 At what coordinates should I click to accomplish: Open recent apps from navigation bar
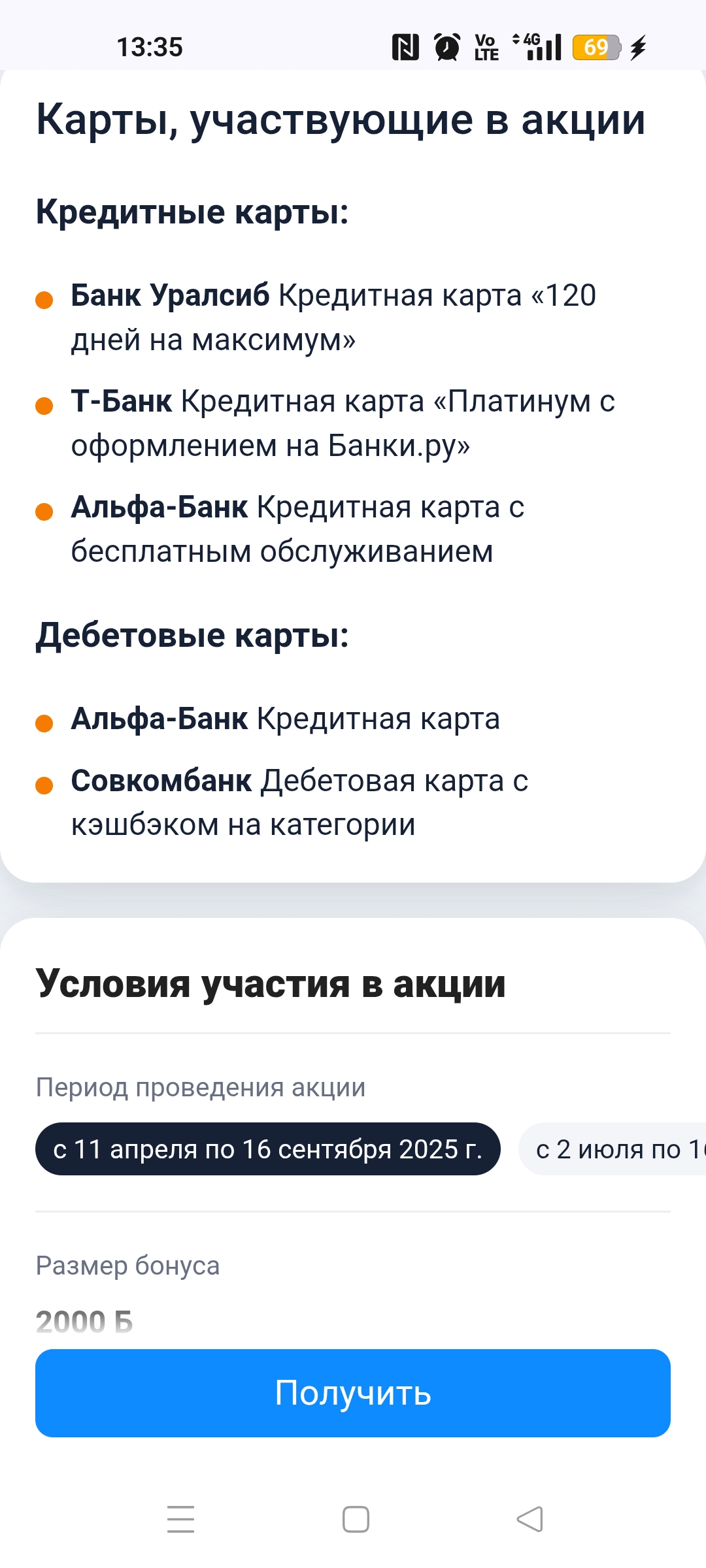[x=181, y=1519]
